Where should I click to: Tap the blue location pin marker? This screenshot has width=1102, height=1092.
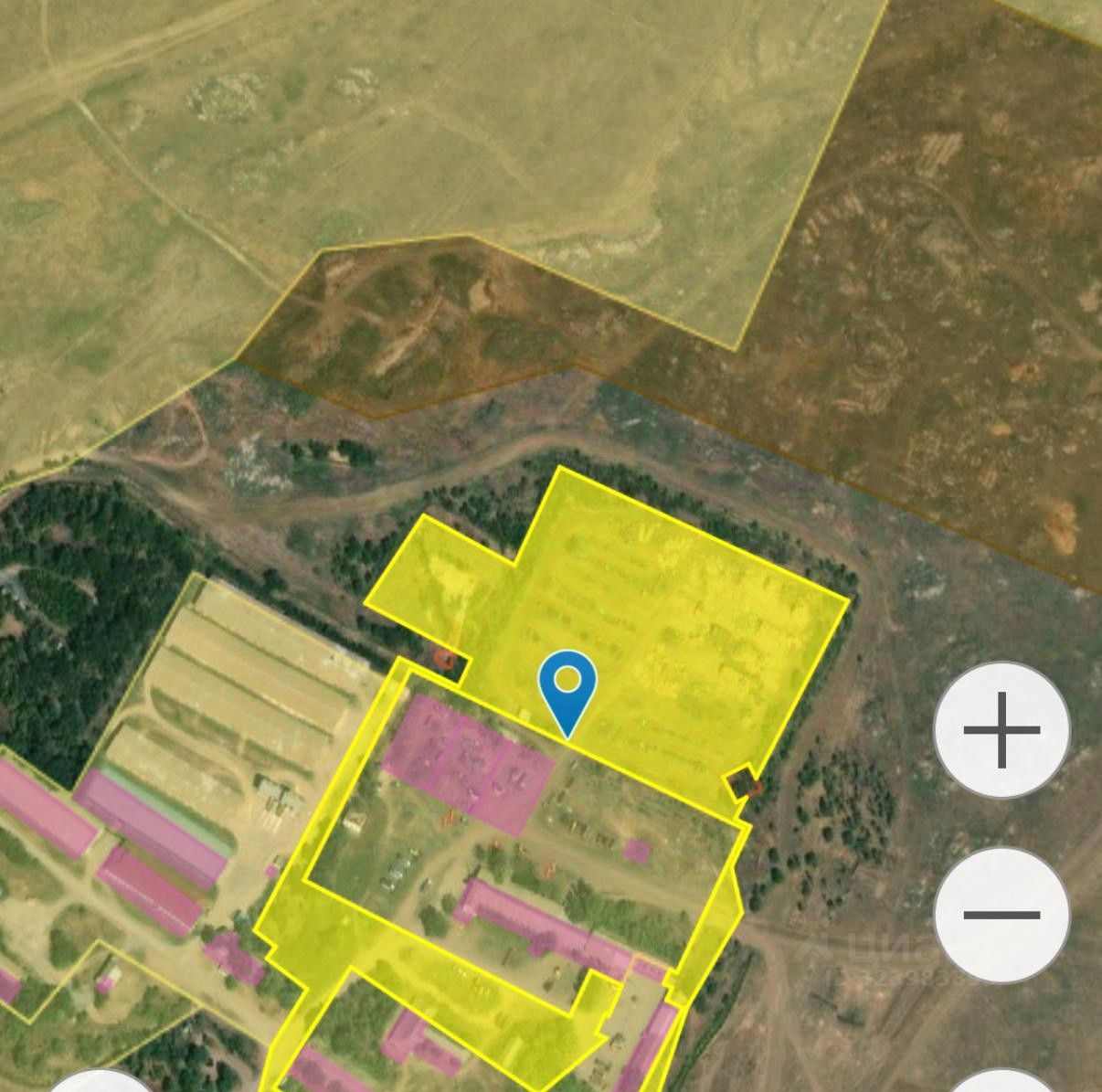[567, 685]
